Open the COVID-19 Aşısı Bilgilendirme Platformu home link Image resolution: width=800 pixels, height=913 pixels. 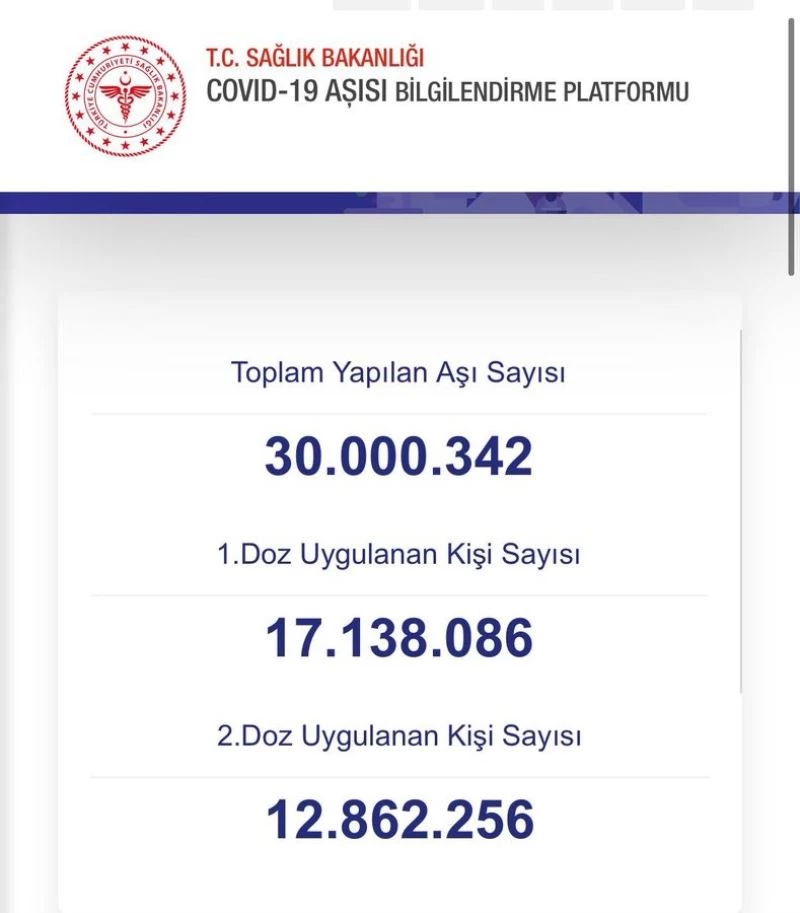click(447, 91)
